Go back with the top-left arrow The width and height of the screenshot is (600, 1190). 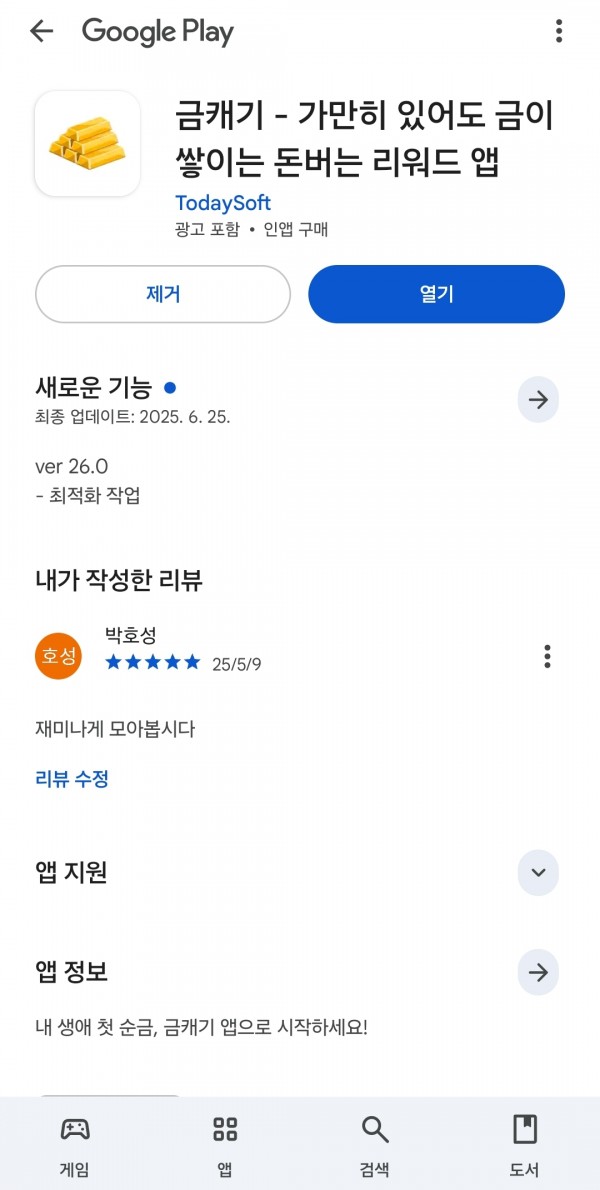coord(41,31)
